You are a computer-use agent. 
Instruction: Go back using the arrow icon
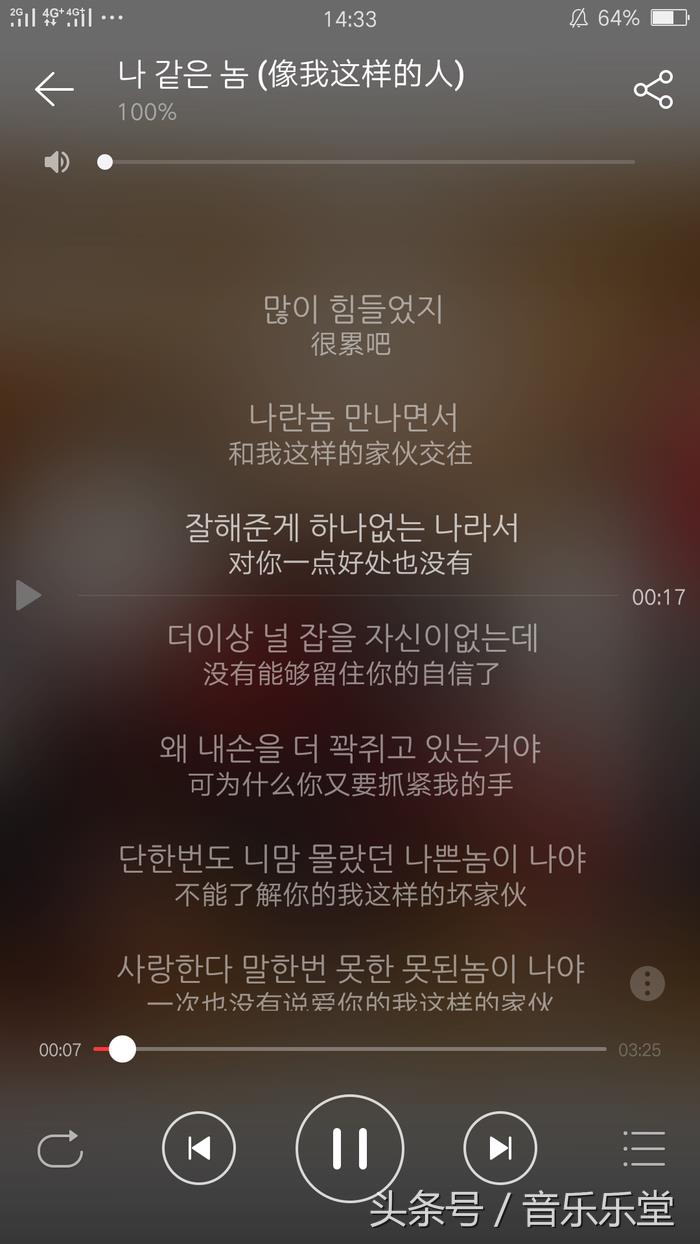pos(54,90)
